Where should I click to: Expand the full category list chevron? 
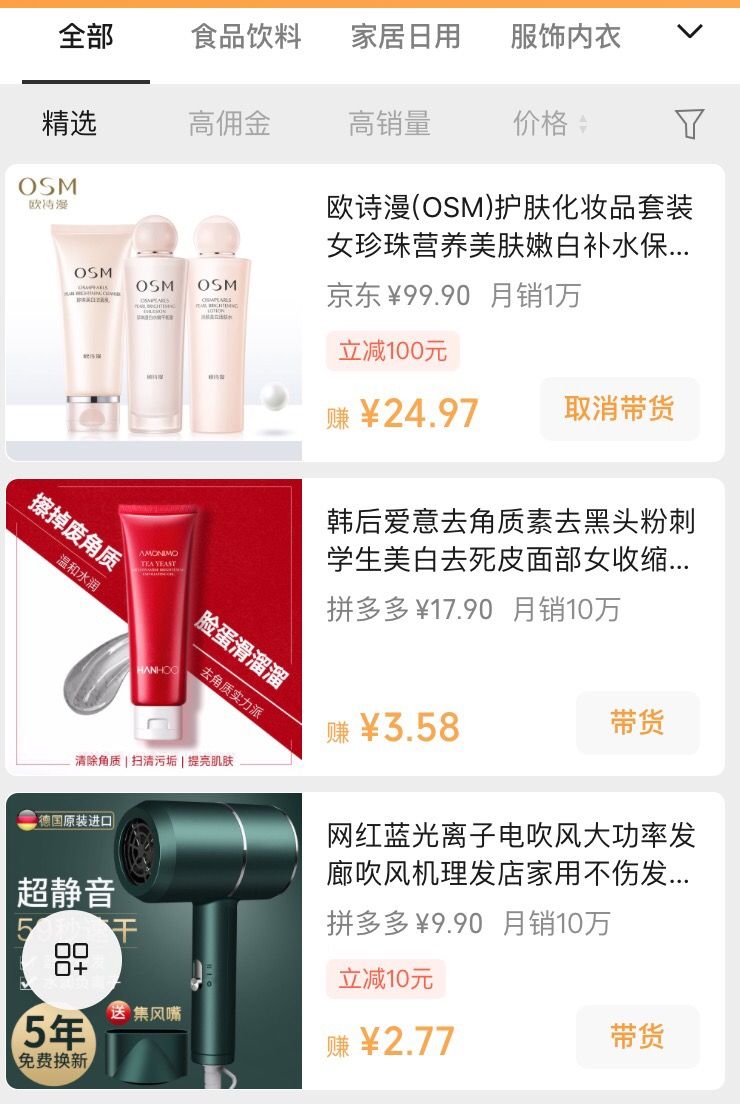pyautogui.click(x=690, y=32)
